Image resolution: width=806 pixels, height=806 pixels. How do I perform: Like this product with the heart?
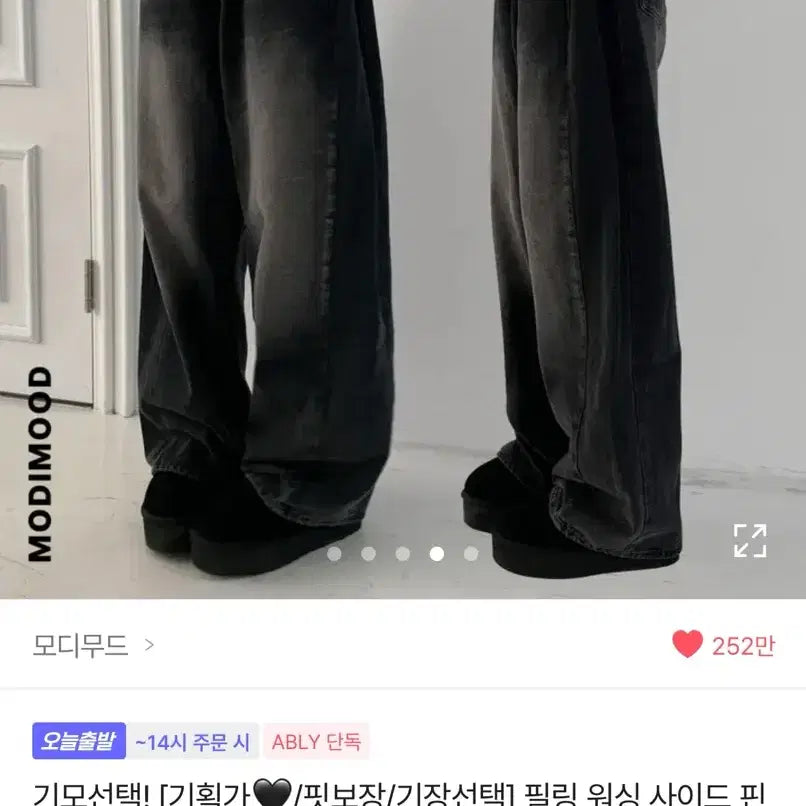(688, 645)
